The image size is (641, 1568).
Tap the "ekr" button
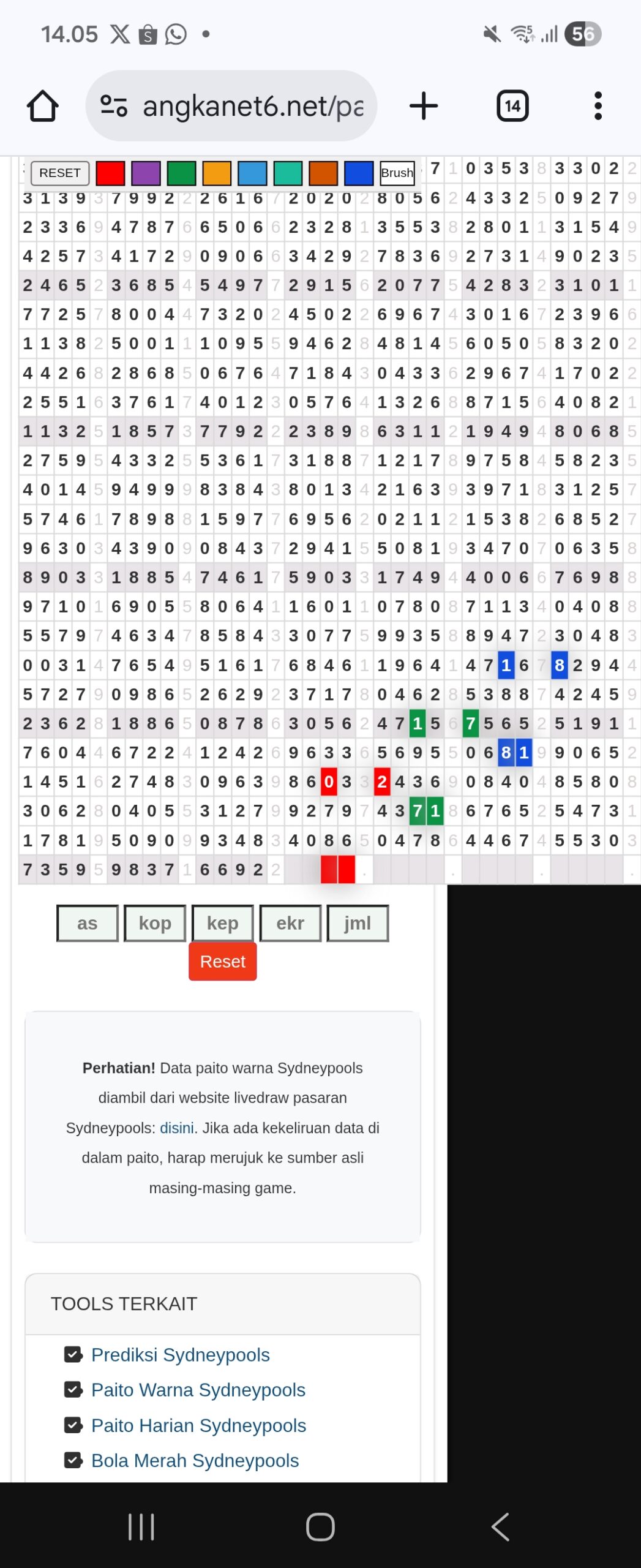290,923
